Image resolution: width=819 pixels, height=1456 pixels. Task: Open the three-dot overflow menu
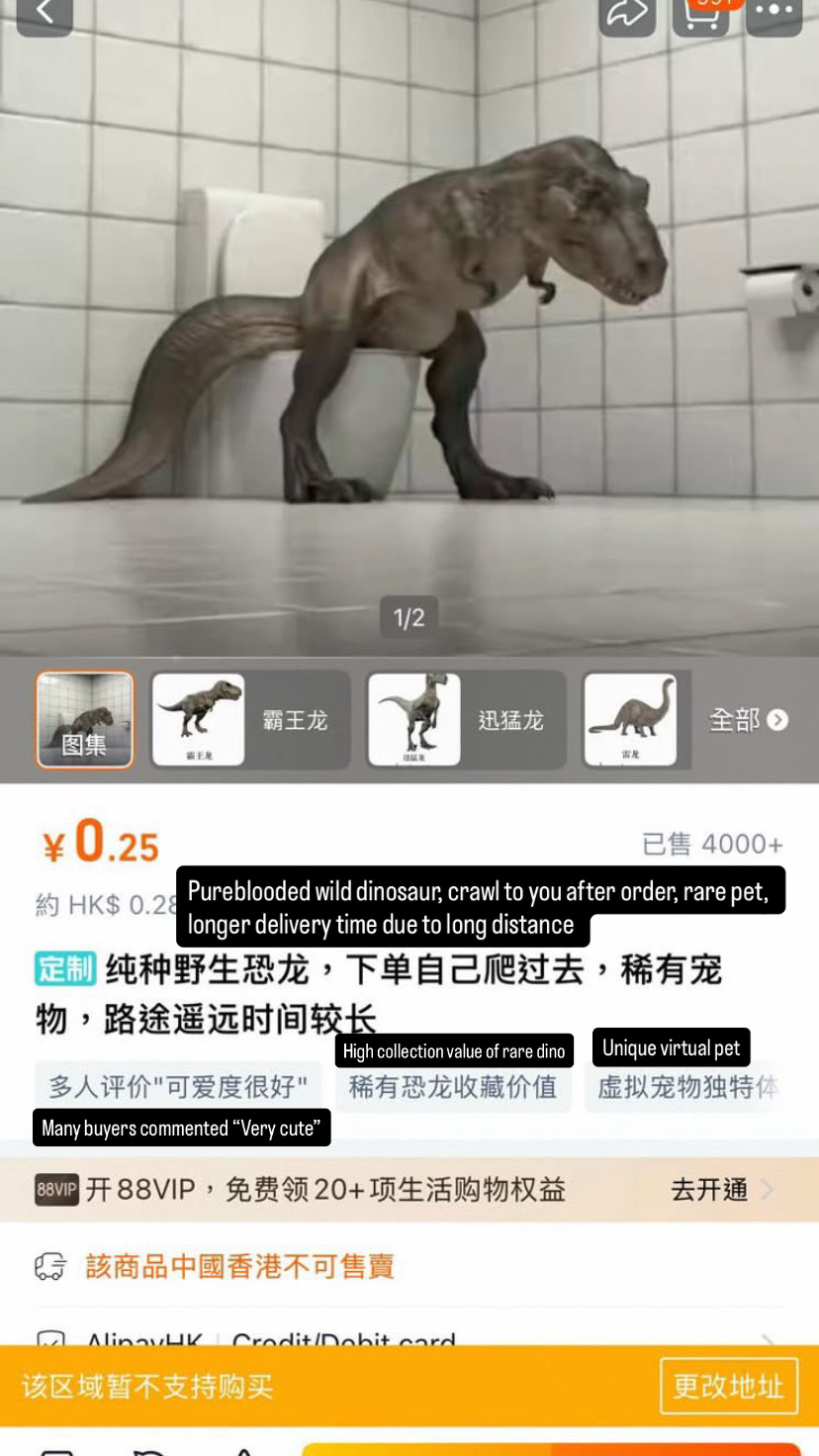773,14
